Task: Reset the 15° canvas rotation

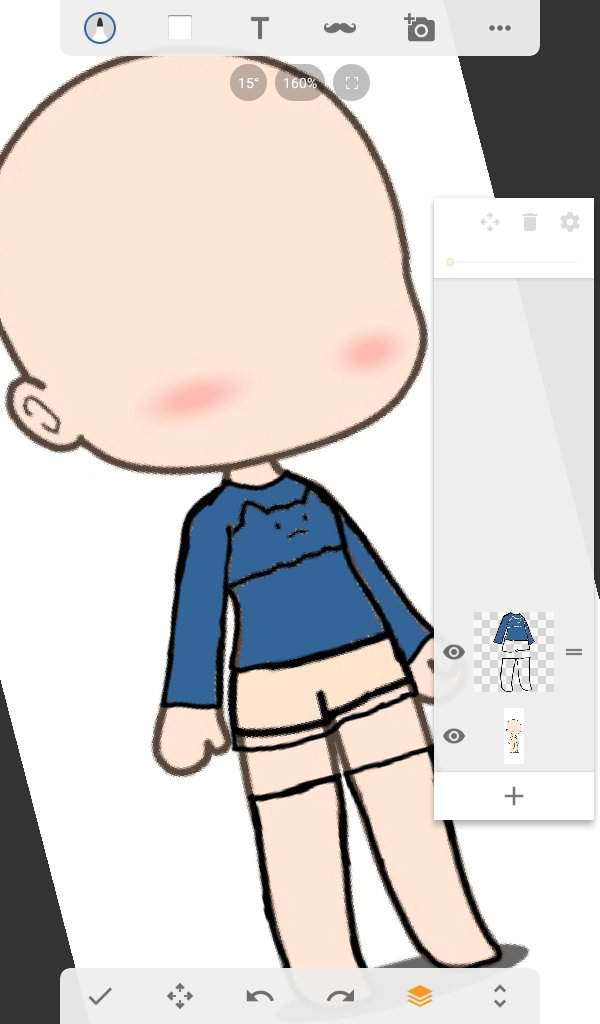Action: coord(248,83)
